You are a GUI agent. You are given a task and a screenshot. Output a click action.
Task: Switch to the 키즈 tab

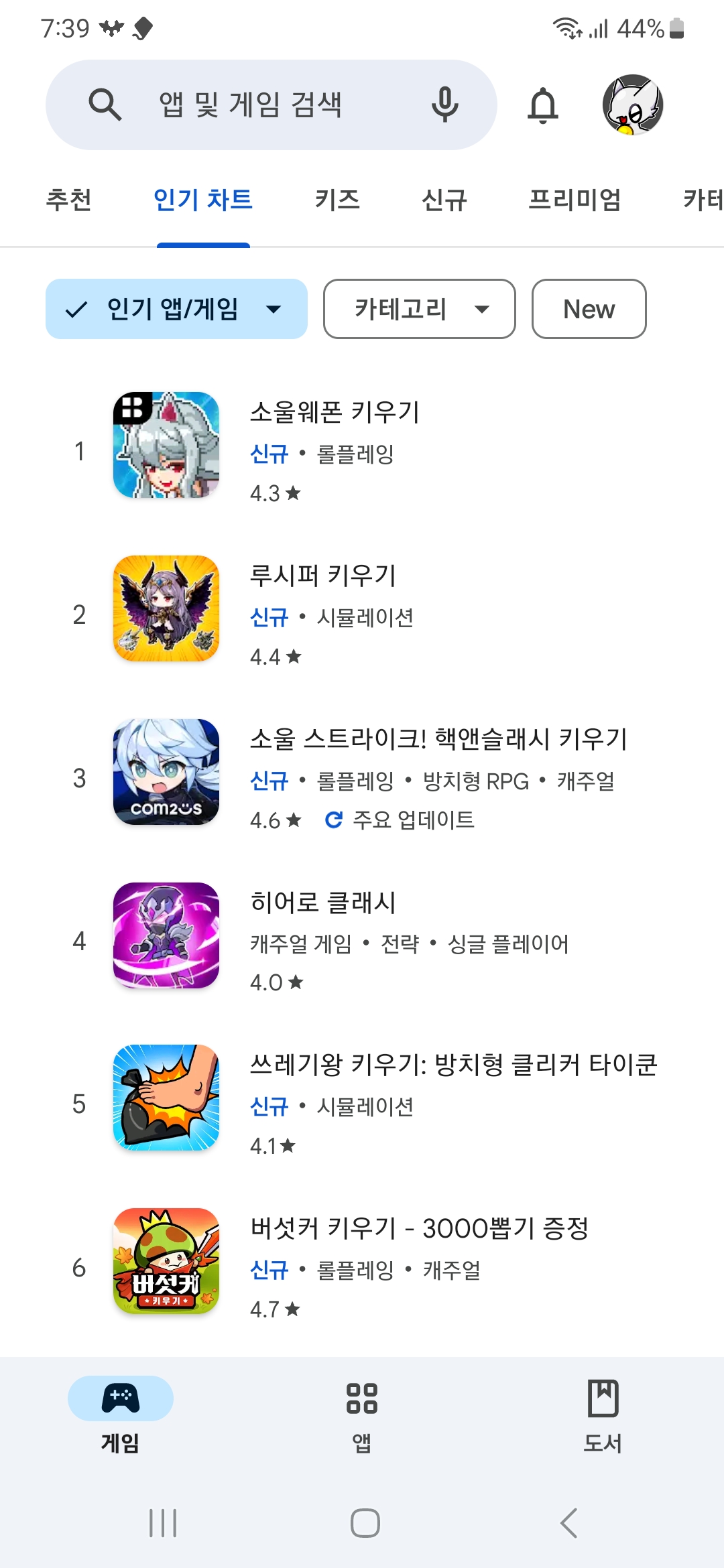point(337,200)
